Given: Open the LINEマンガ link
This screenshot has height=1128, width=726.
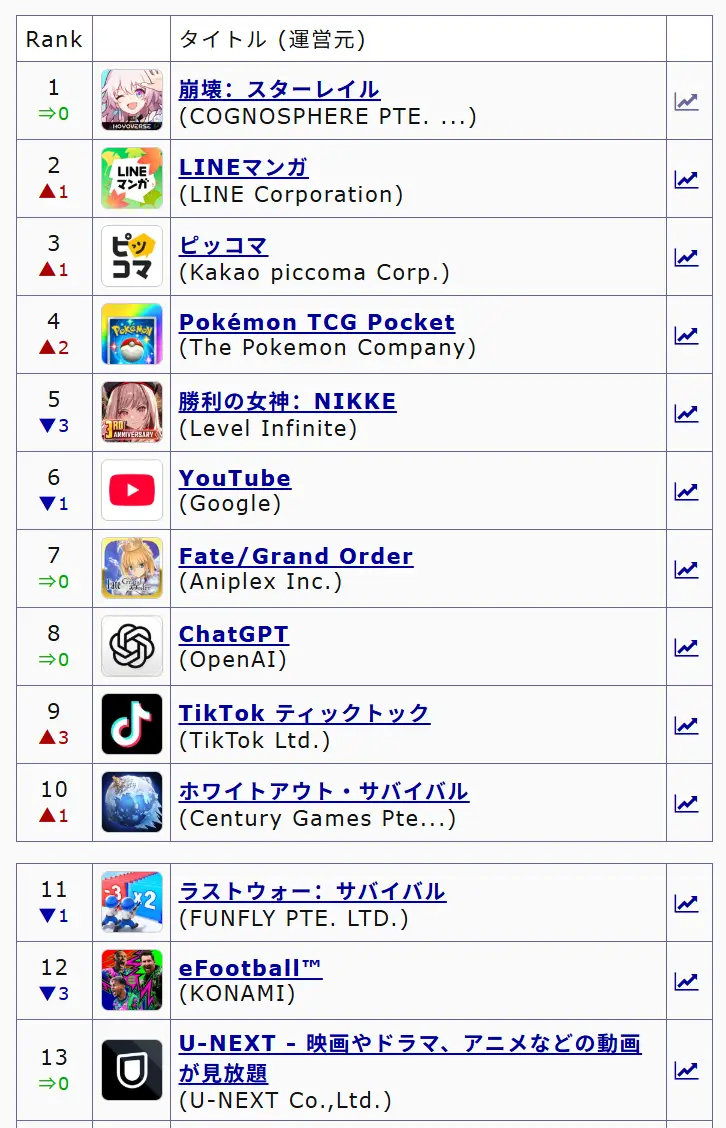Looking at the screenshot, I should click(243, 167).
